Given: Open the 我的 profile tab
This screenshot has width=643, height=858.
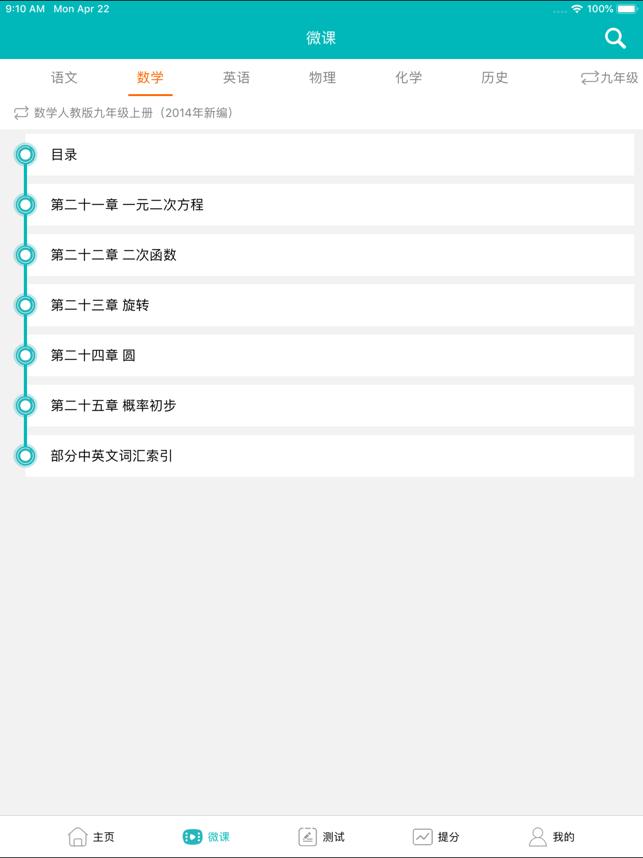Looking at the screenshot, I should pos(551,837).
